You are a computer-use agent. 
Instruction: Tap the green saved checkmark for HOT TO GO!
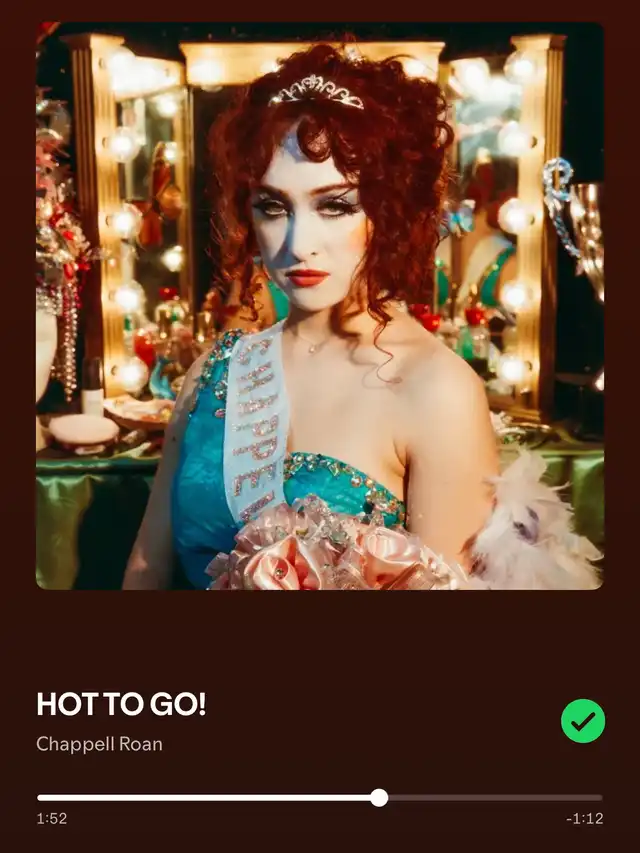[583, 720]
